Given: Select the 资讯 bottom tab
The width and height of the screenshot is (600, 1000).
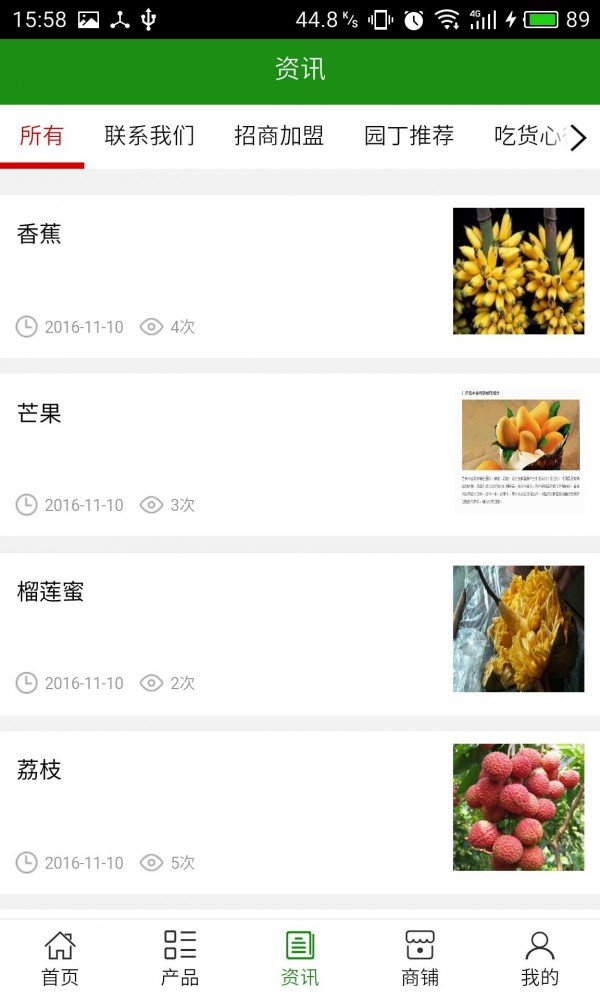Looking at the screenshot, I should 300,958.
